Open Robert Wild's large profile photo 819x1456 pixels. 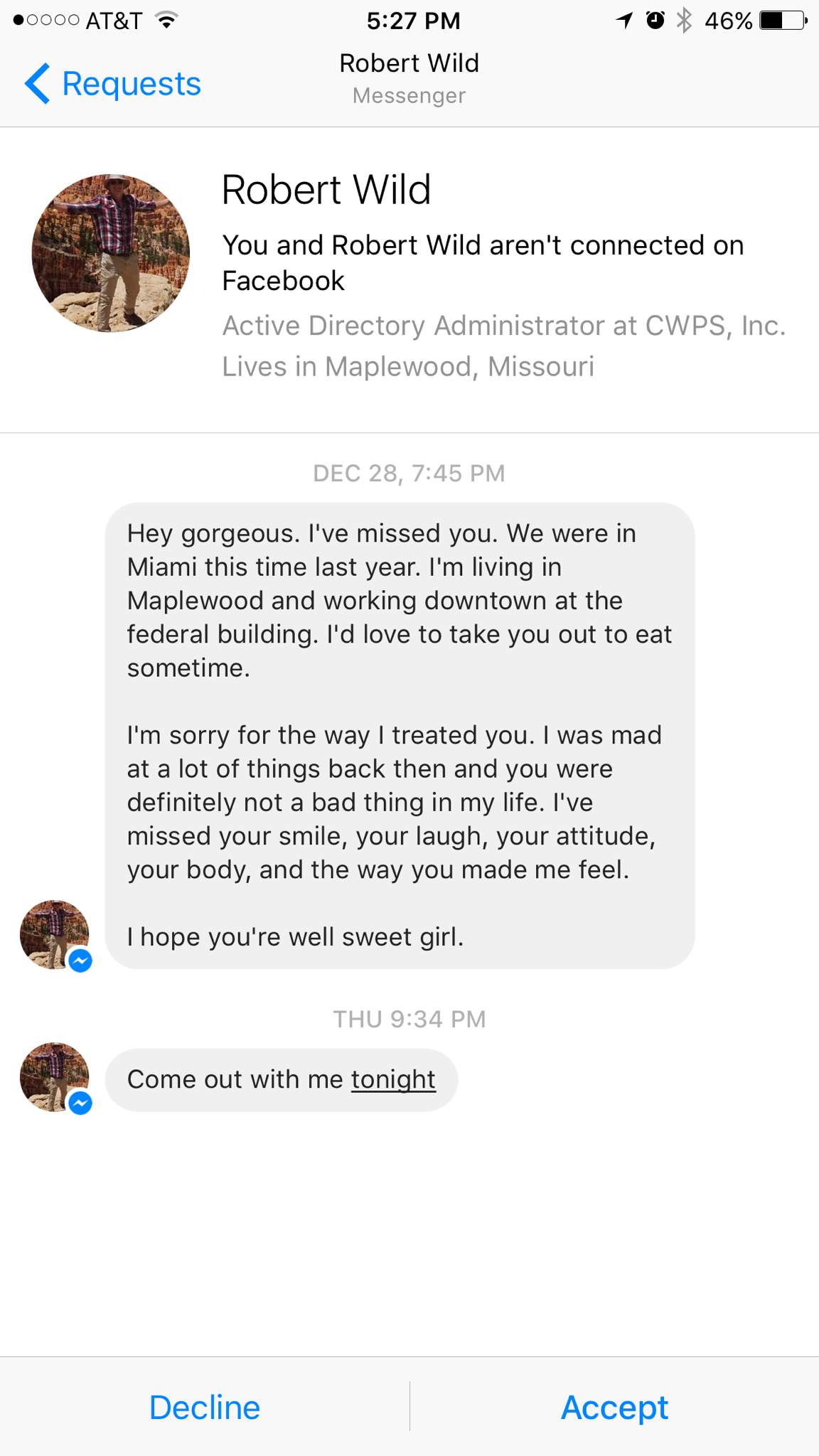(111, 253)
